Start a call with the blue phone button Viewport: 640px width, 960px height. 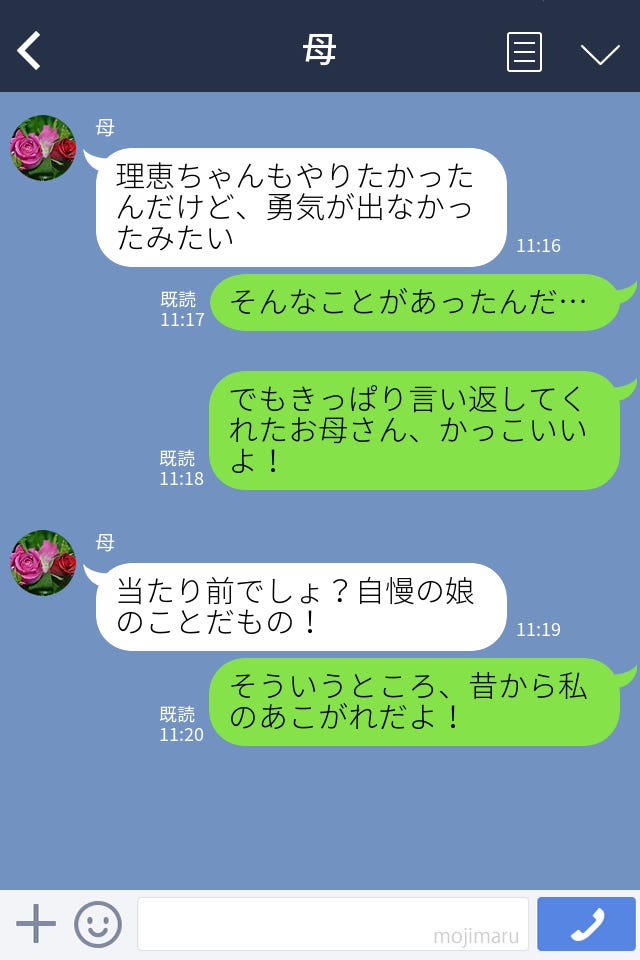pyautogui.click(x=586, y=924)
